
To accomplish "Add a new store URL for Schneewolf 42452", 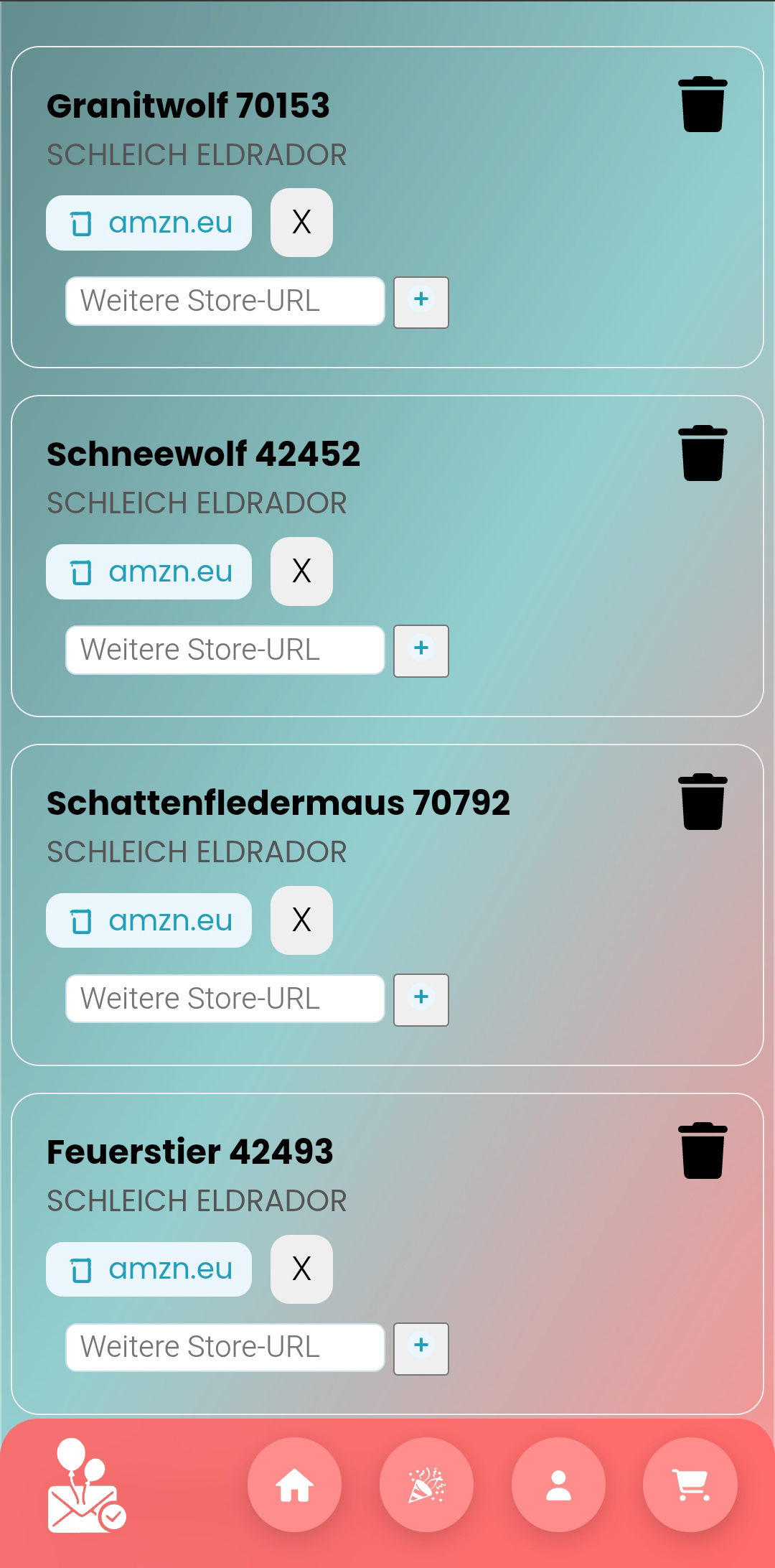I will [x=421, y=650].
